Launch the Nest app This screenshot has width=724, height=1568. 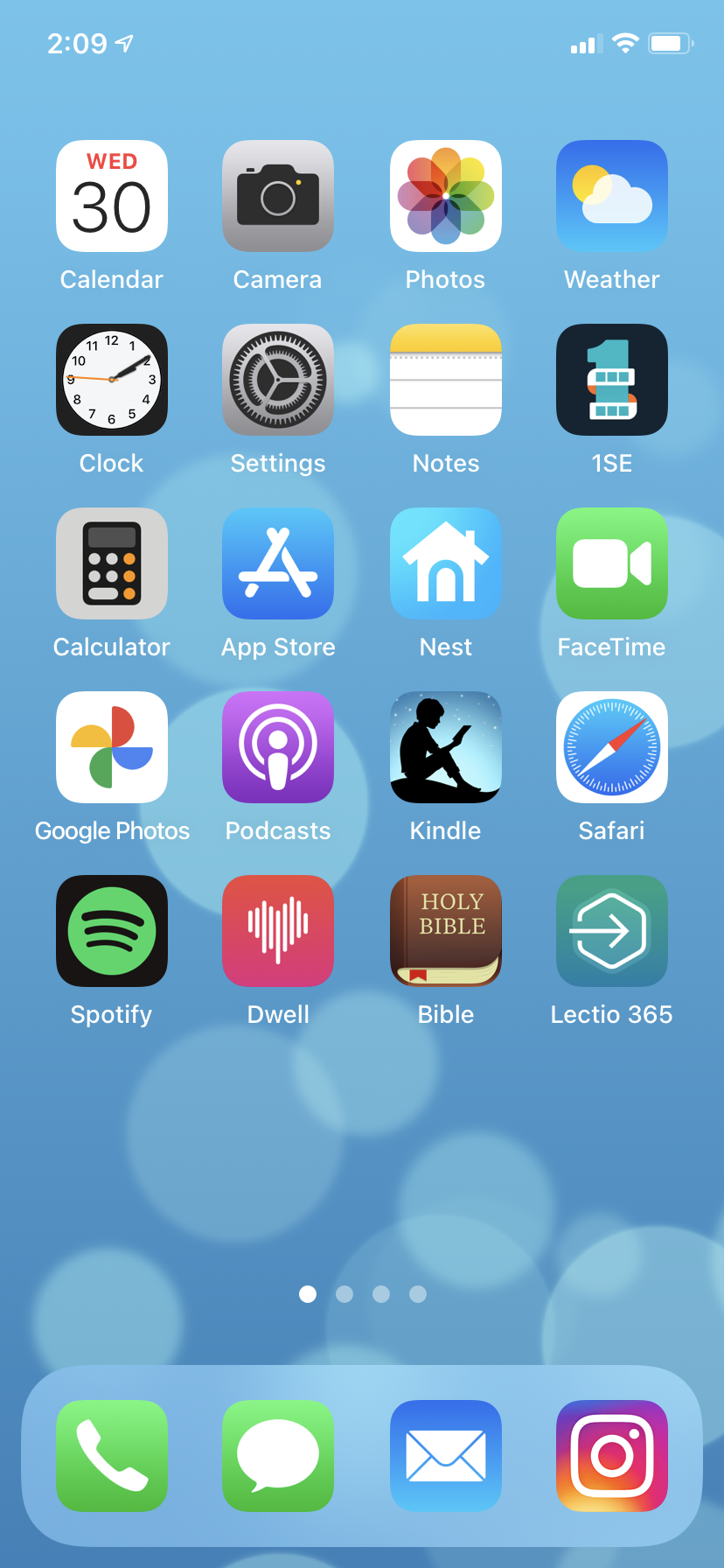(x=445, y=563)
